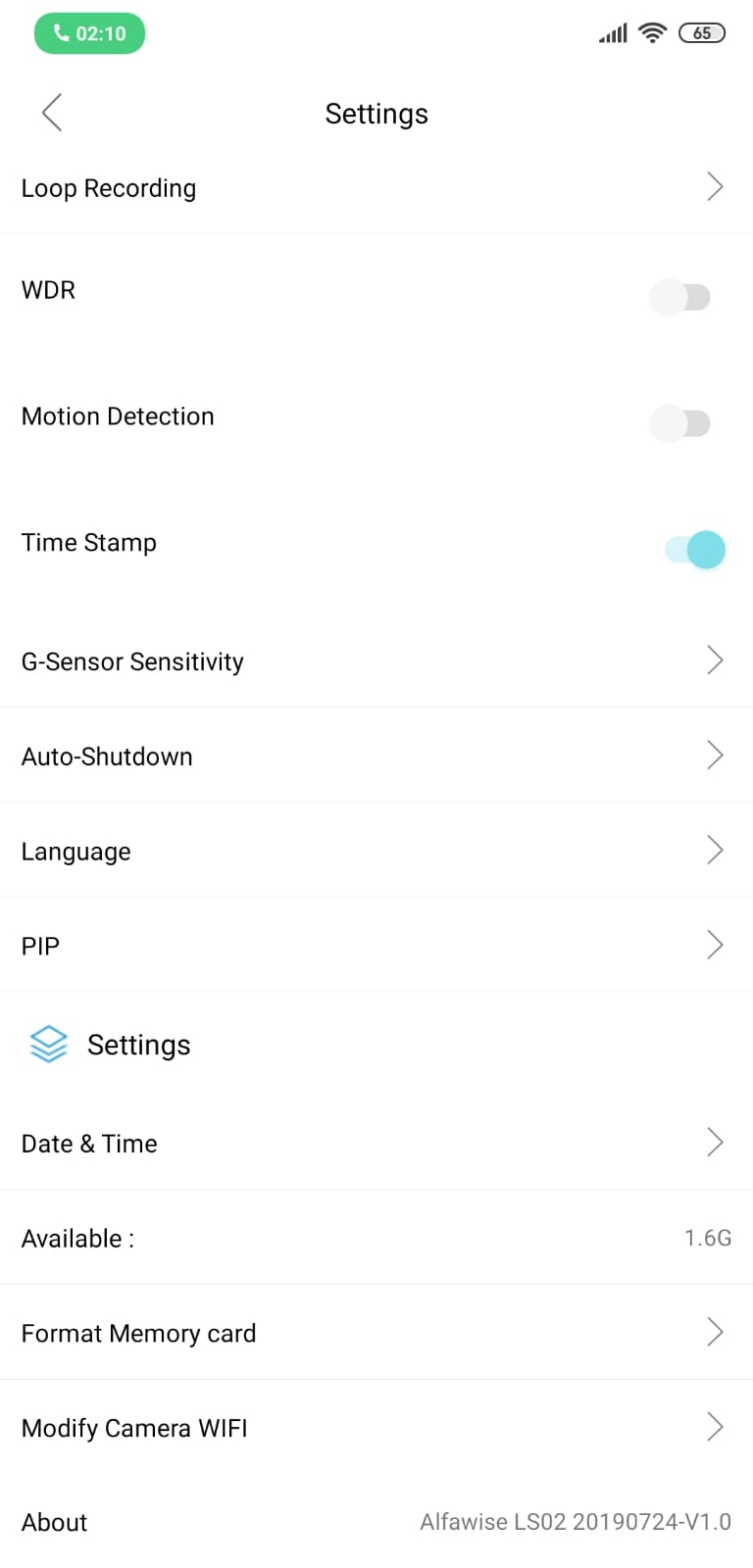Screen dimensions: 753x1568
Task: Tap Format Memory card
Action: tap(376, 1333)
